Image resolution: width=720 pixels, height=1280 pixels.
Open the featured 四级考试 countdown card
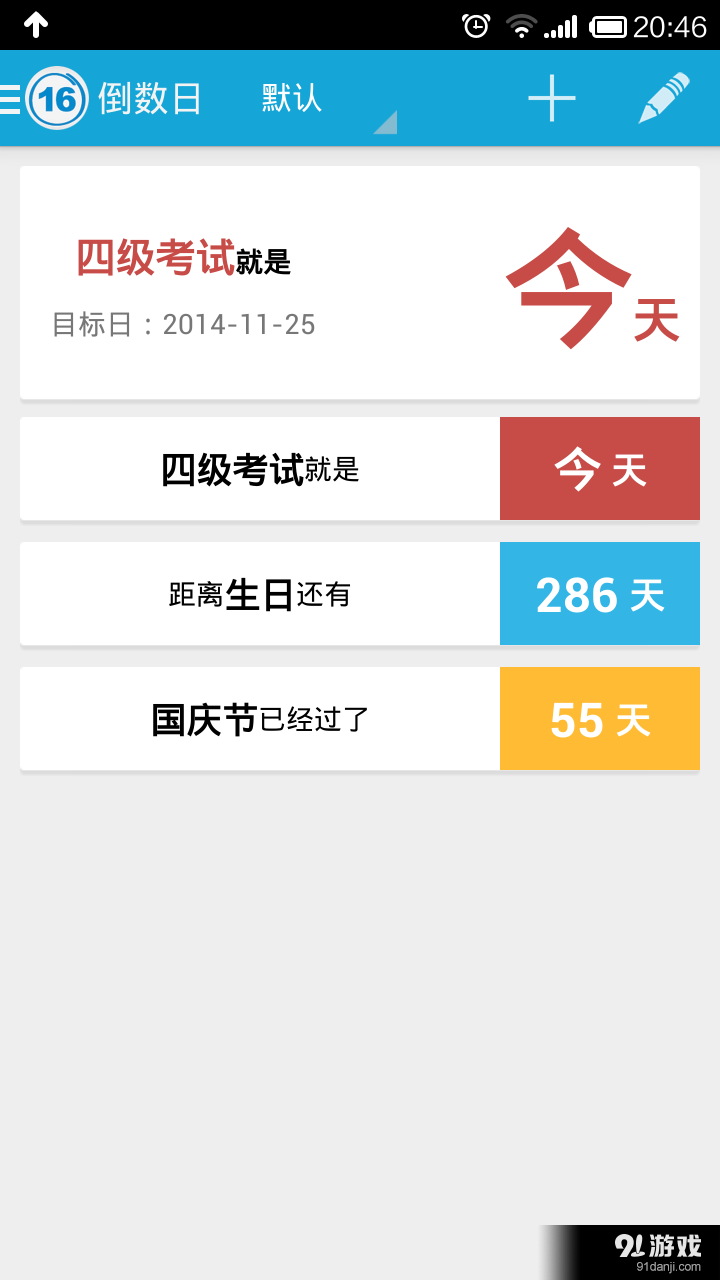point(360,281)
